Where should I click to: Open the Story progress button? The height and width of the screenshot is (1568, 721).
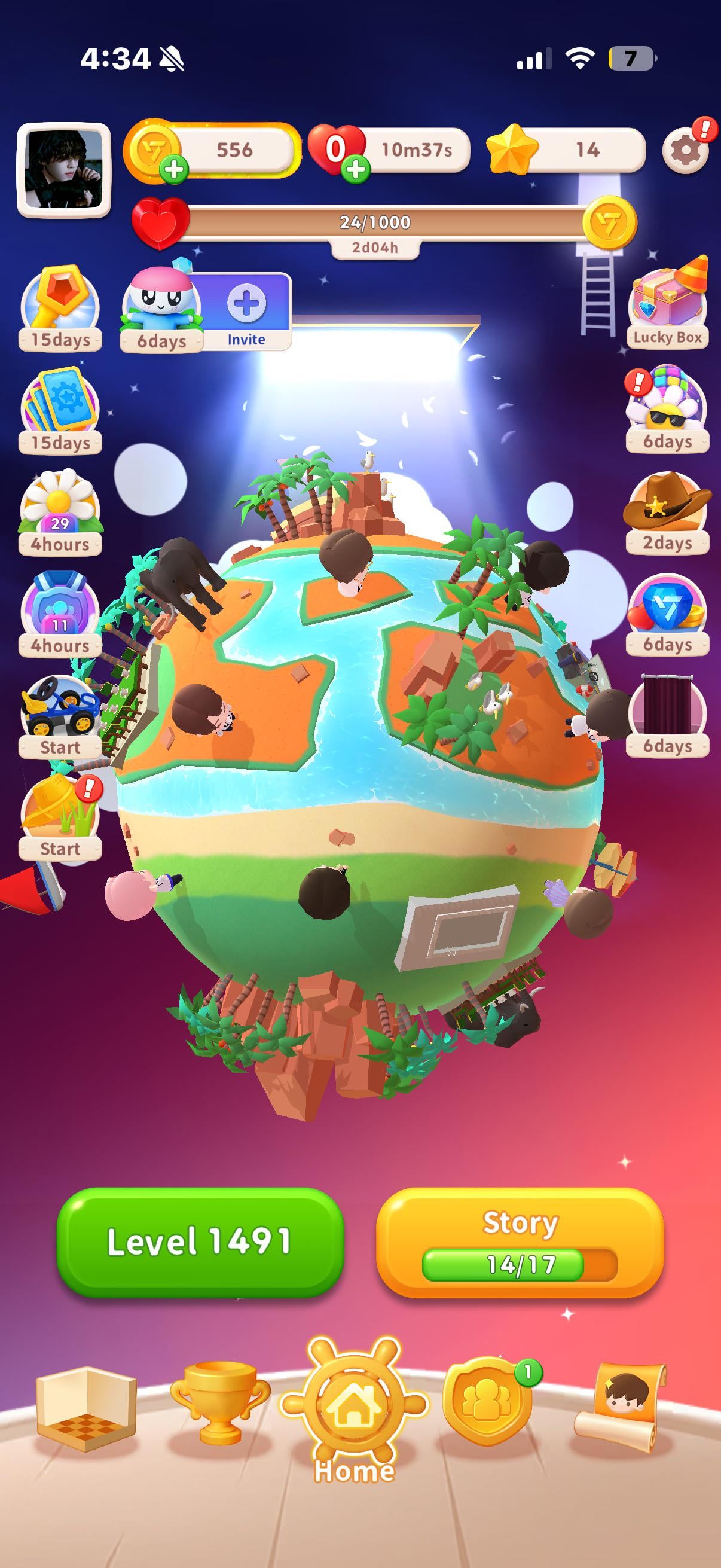coord(520,1241)
